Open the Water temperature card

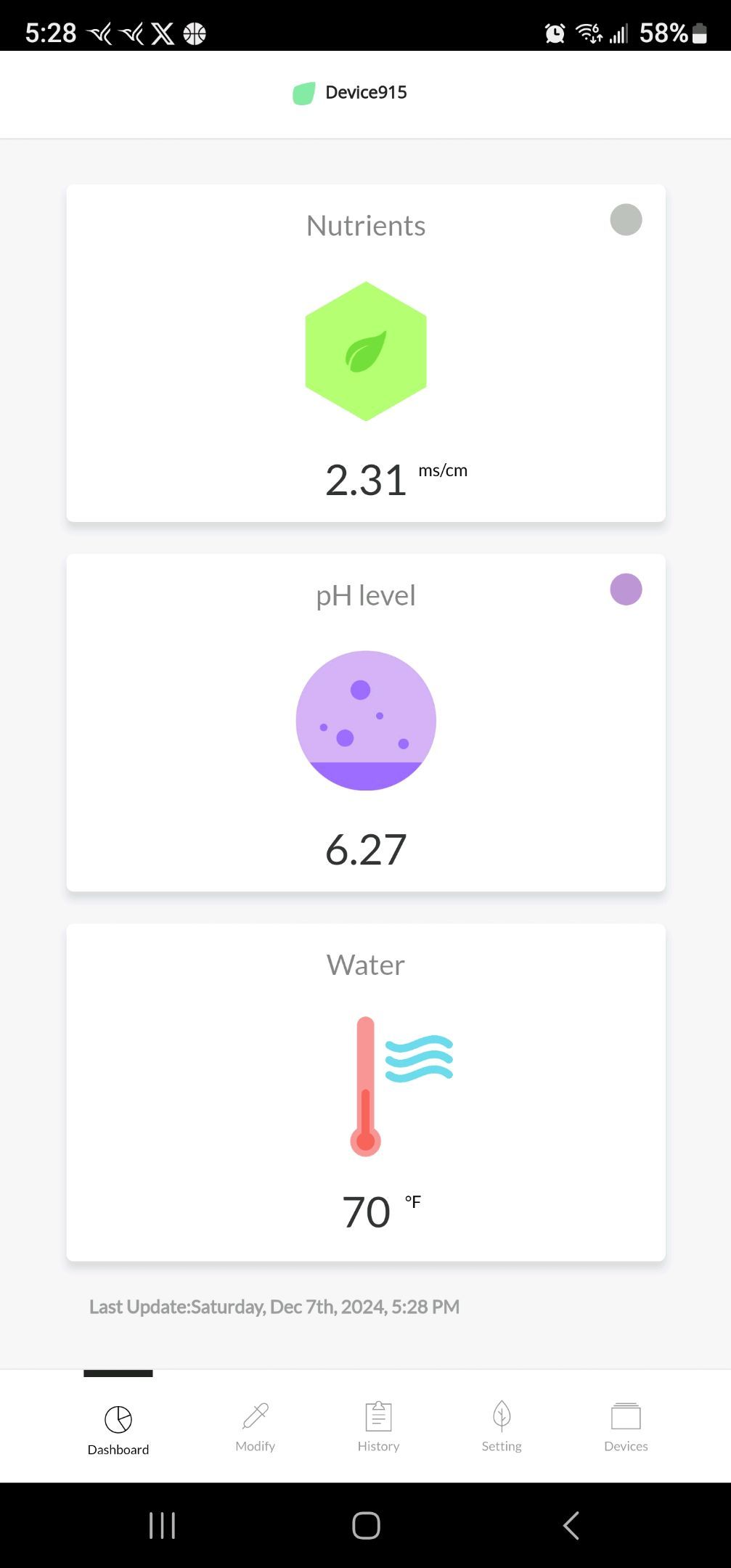(366, 1092)
